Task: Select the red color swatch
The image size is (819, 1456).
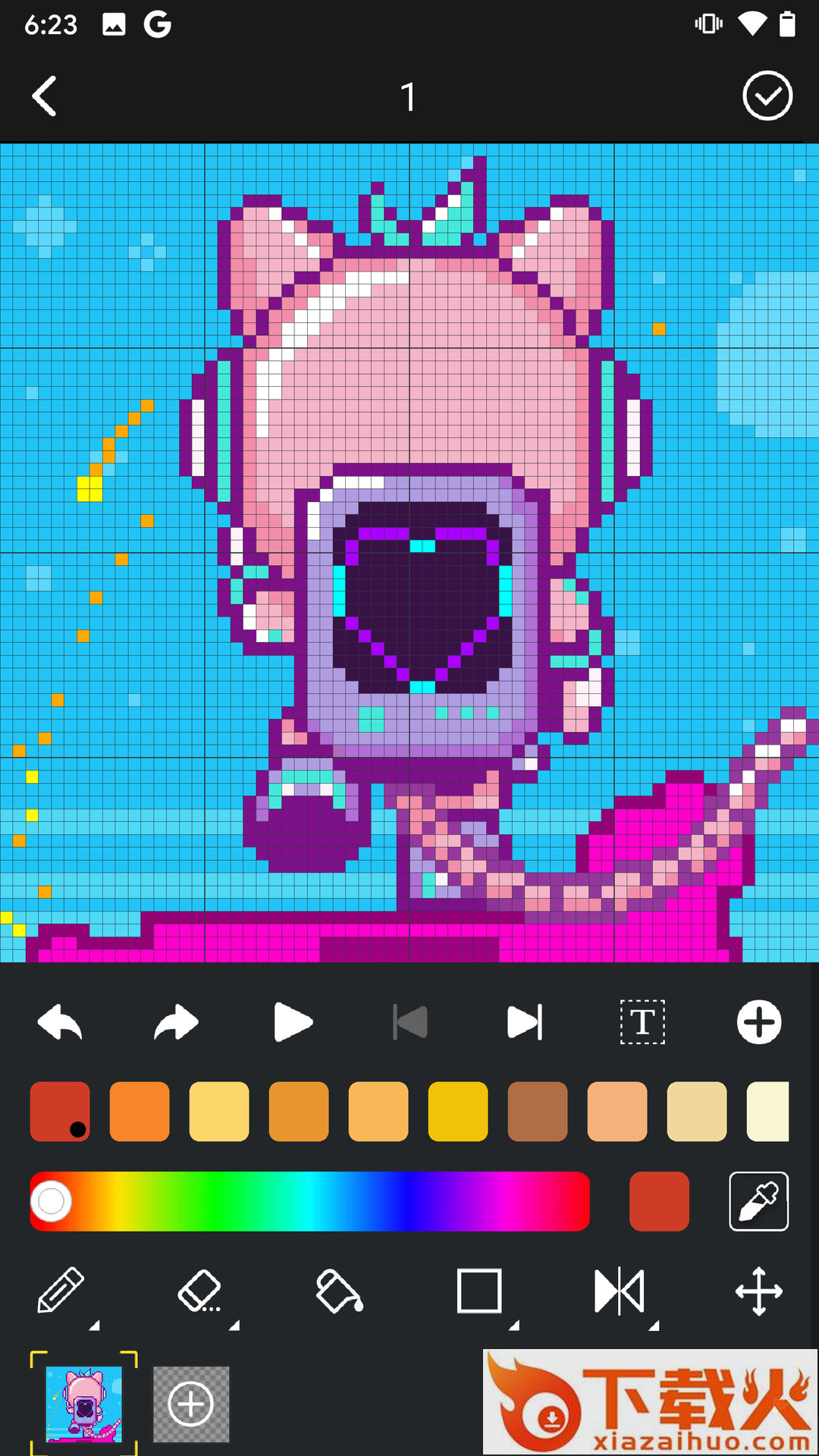Action: pyautogui.click(x=60, y=1112)
